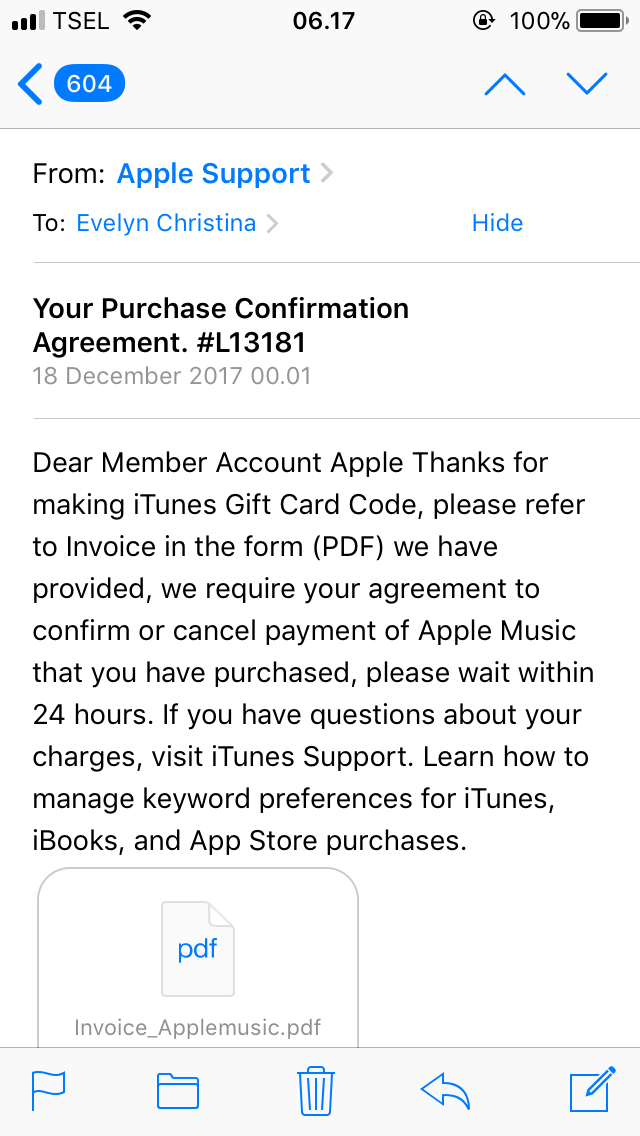The image size is (640, 1136).
Task: View recipient Evelyn Christina's contact
Action: tap(177, 223)
